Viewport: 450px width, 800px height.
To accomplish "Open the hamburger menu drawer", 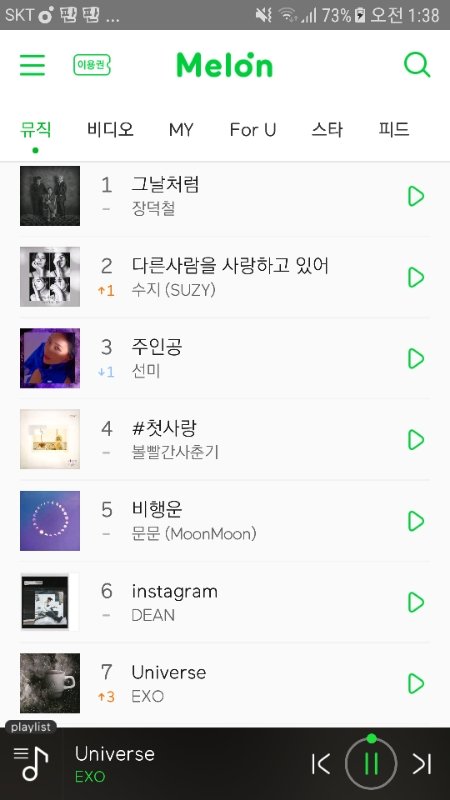I will point(33,65).
